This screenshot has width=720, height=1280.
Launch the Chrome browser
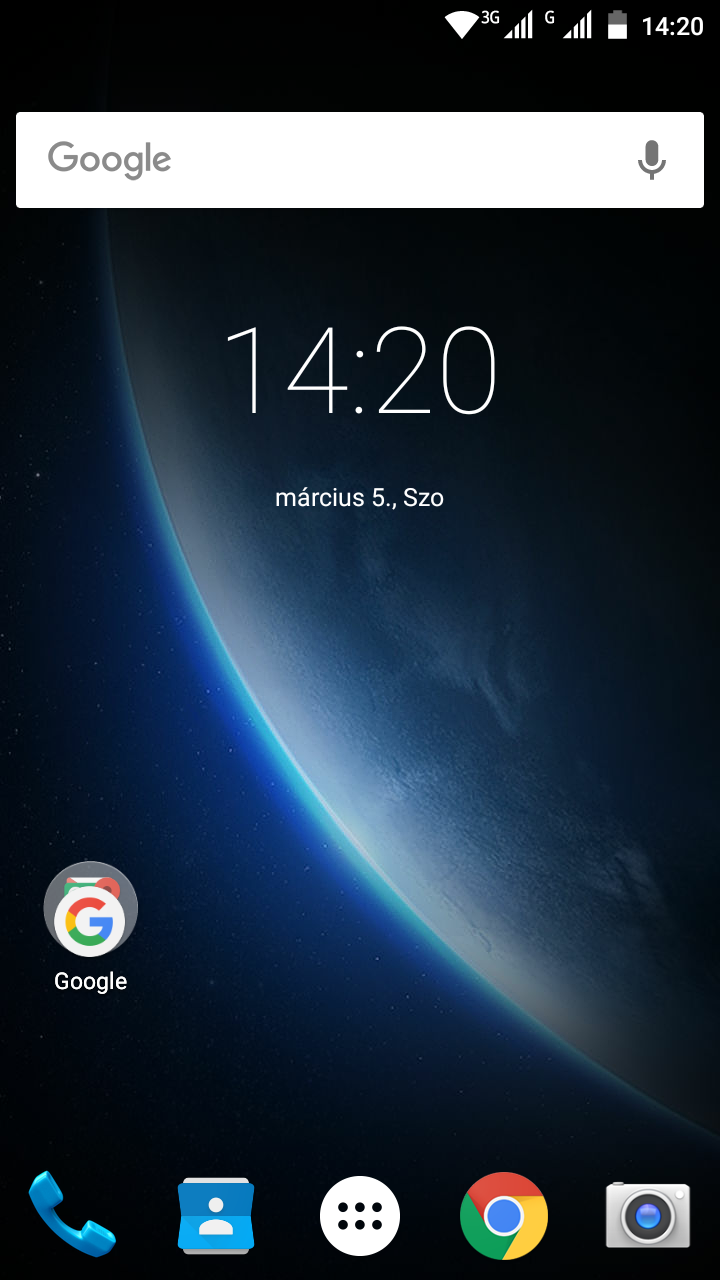point(504,1215)
